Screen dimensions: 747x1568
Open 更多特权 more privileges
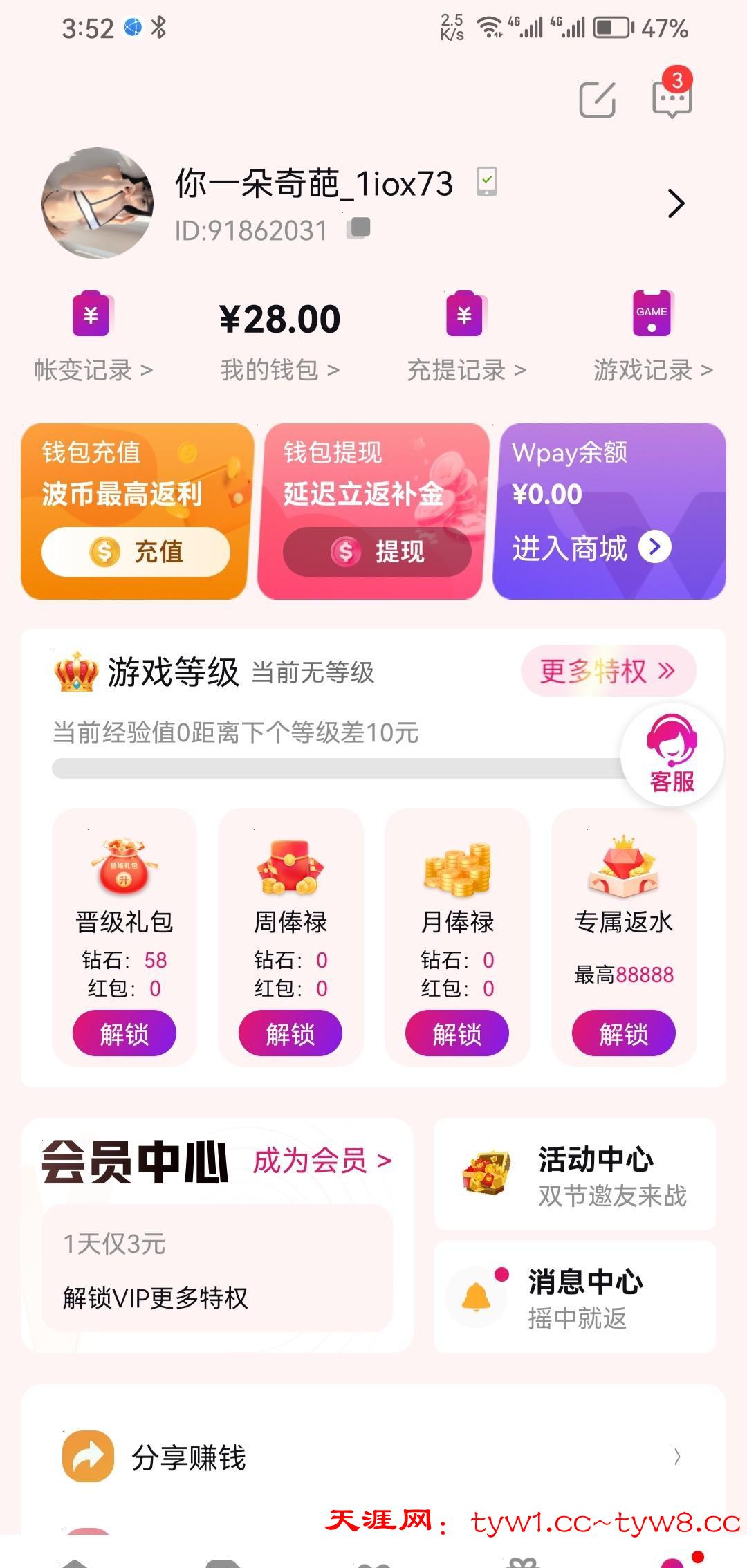[x=607, y=671]
